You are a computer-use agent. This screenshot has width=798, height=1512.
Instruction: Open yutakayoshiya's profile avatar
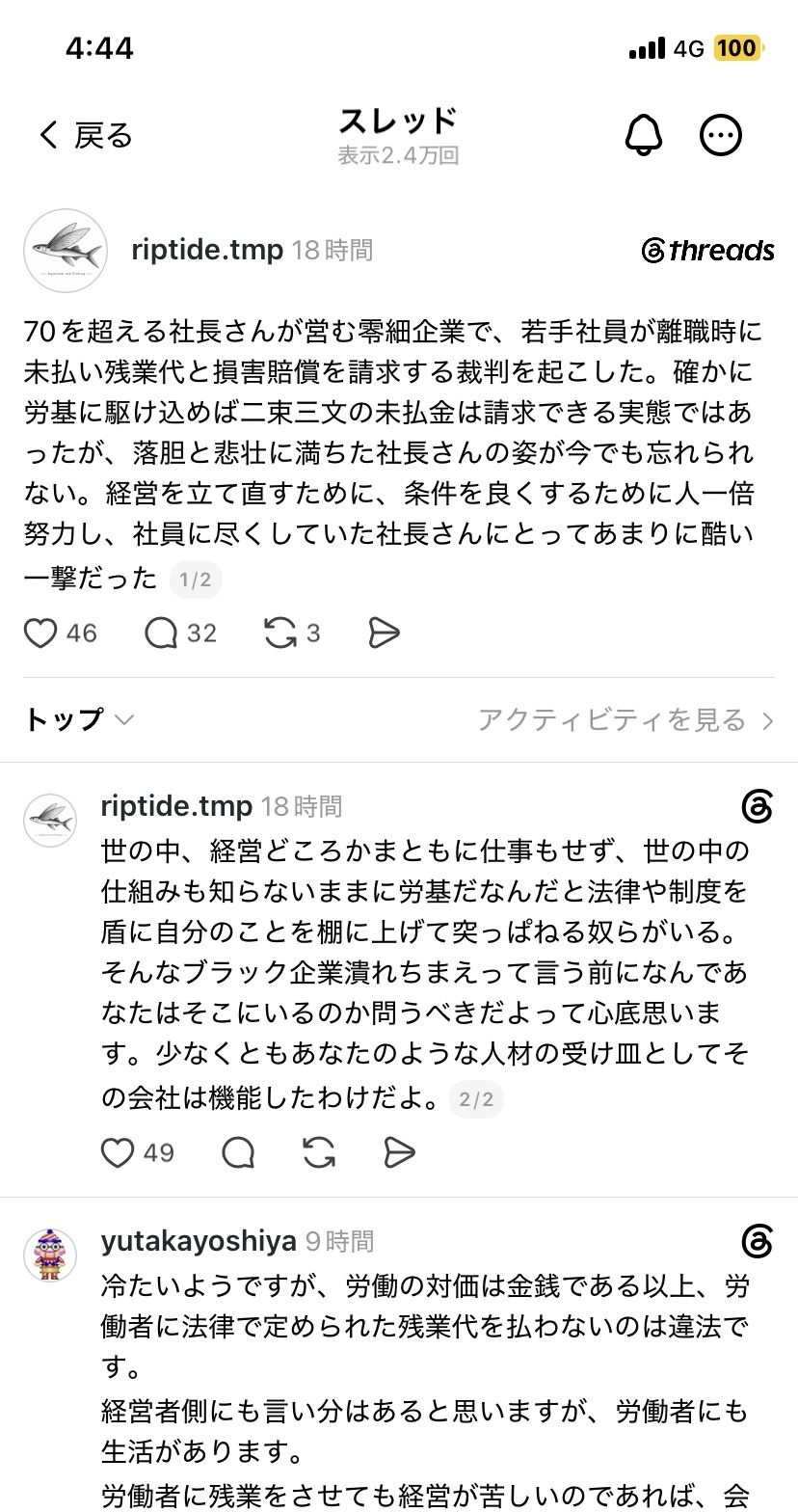[x=50, y=1255]
